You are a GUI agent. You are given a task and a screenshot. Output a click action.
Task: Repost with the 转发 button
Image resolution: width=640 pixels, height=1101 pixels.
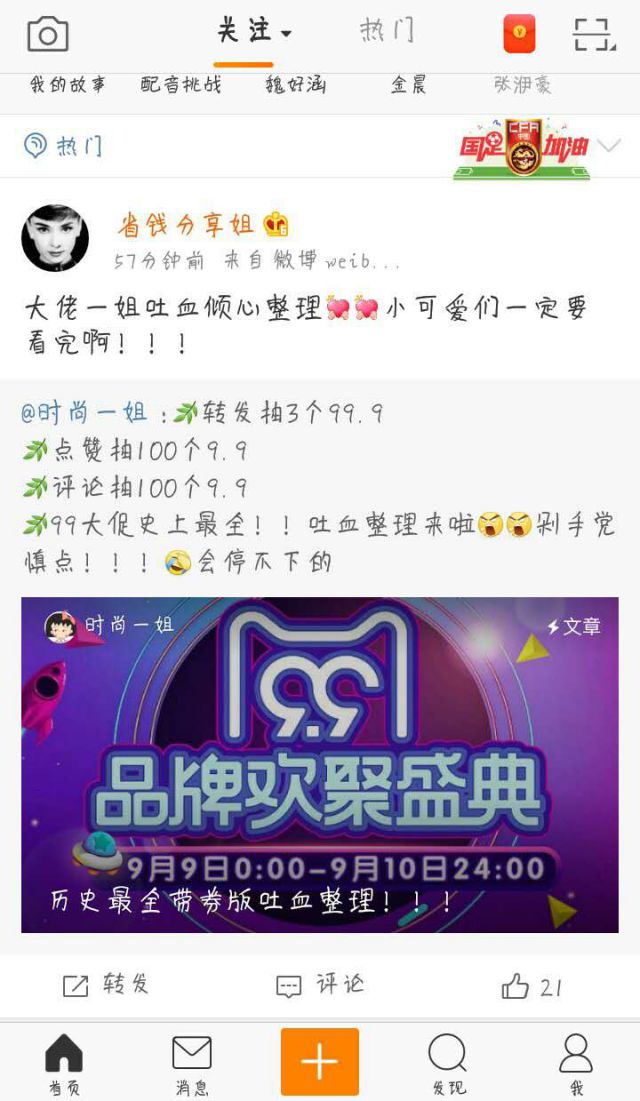(106, 986)
